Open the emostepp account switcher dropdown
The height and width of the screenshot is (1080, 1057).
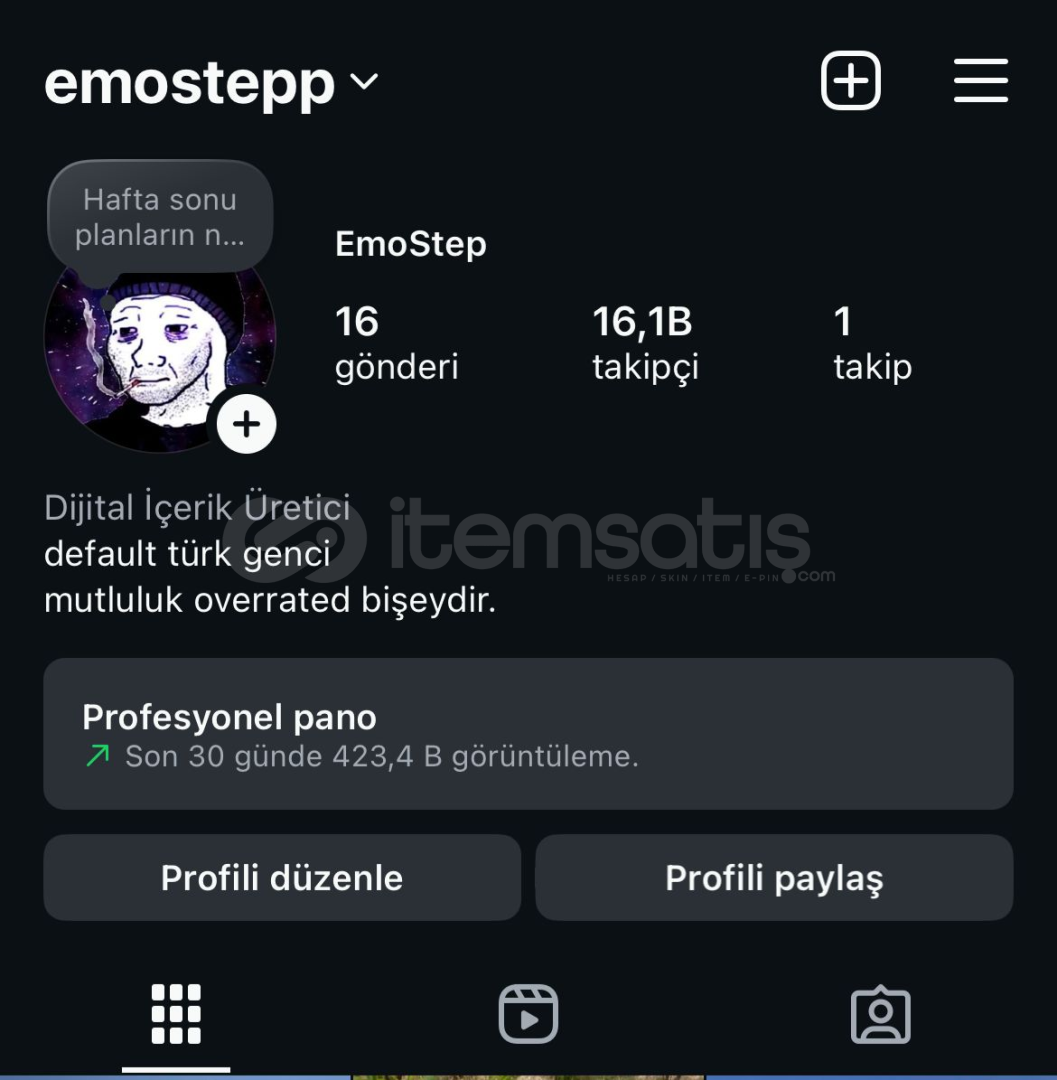click(364, 82)
